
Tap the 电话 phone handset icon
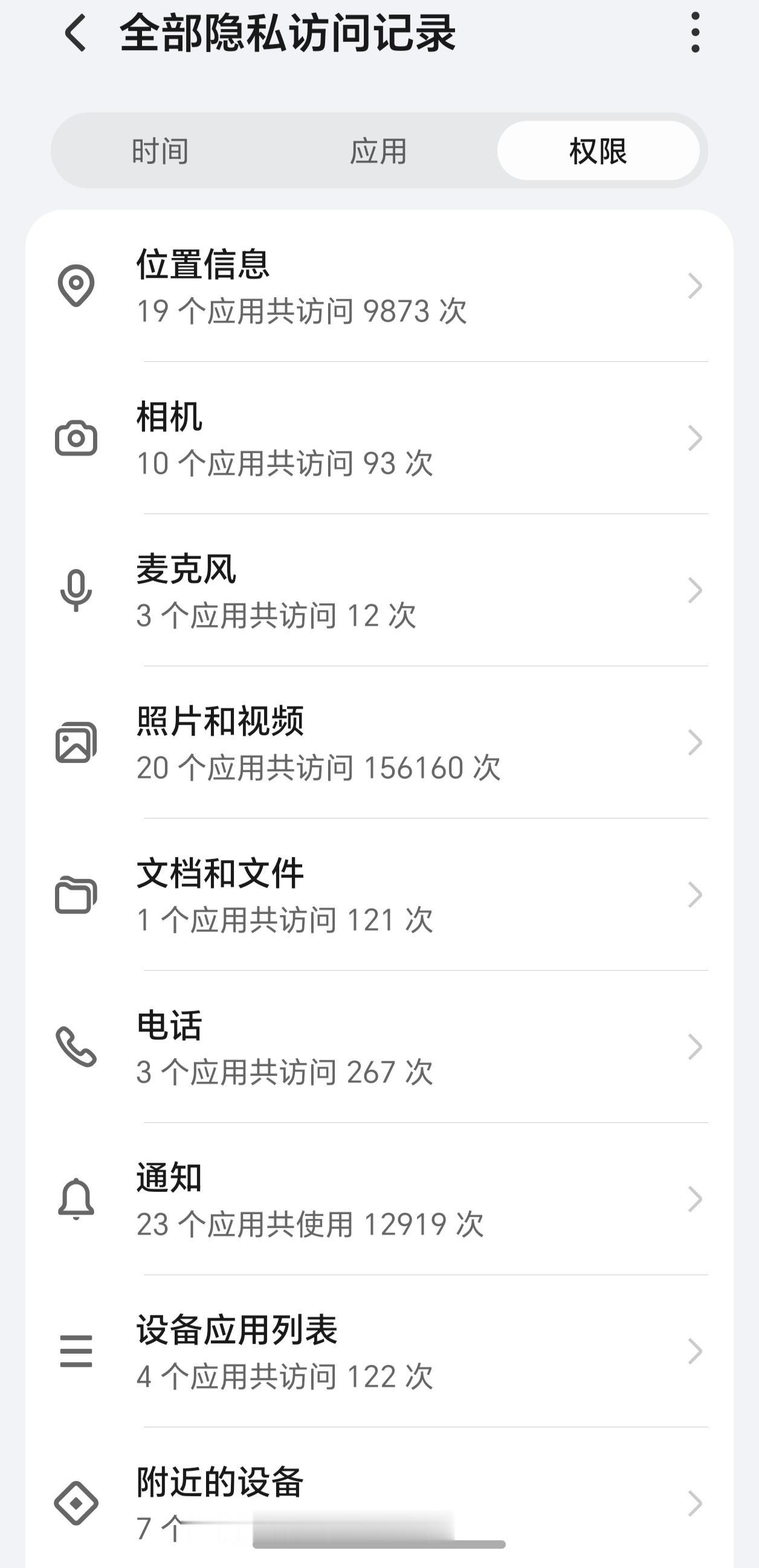(x=76, y=1047)
